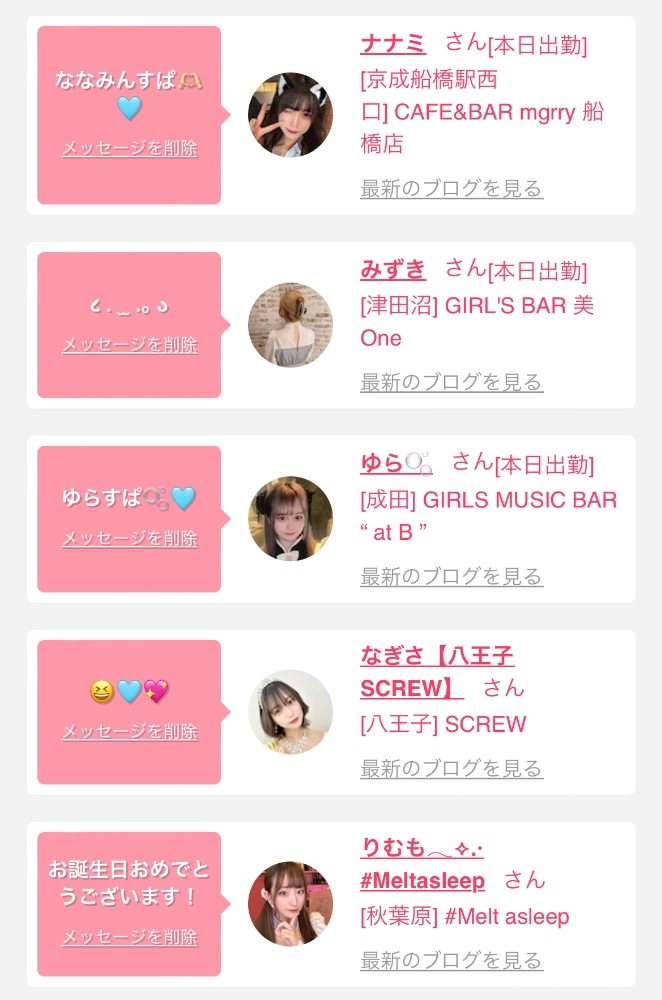
Task: View りむも's latest blog
Action: click(452, 960)
